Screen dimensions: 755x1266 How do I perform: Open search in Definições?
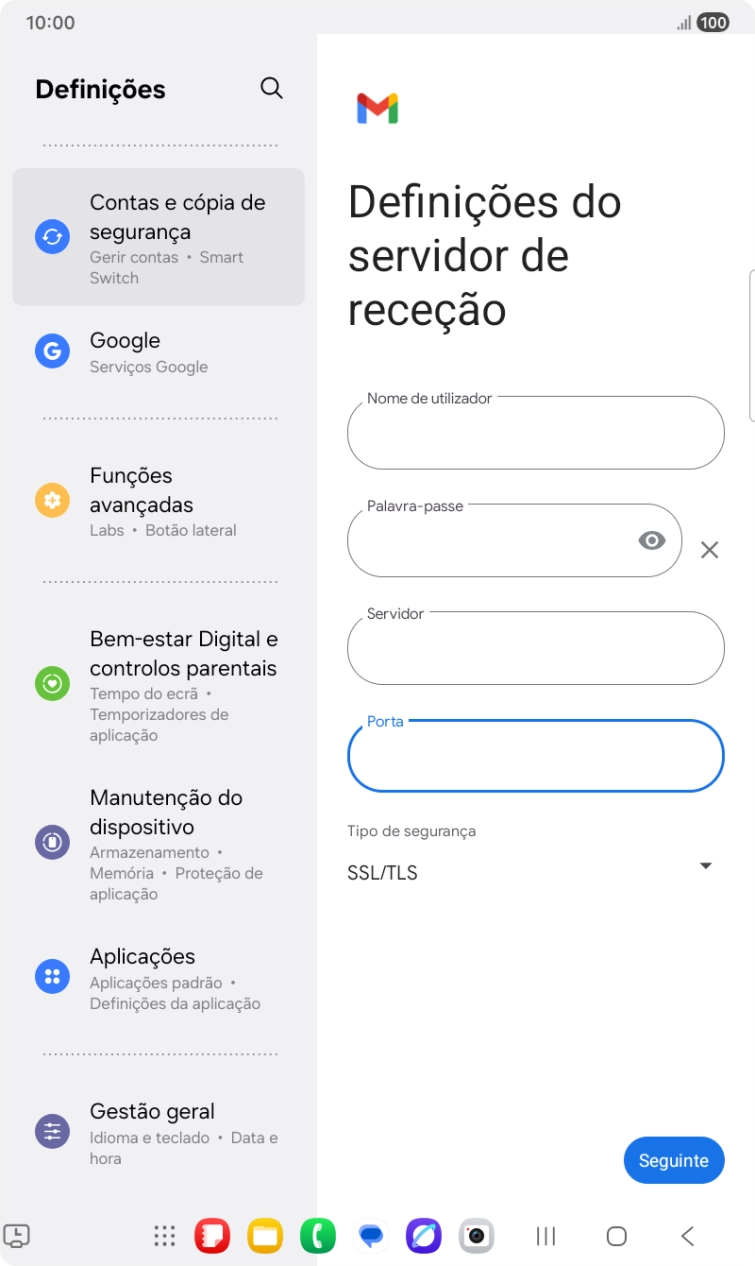click(271, 88)
